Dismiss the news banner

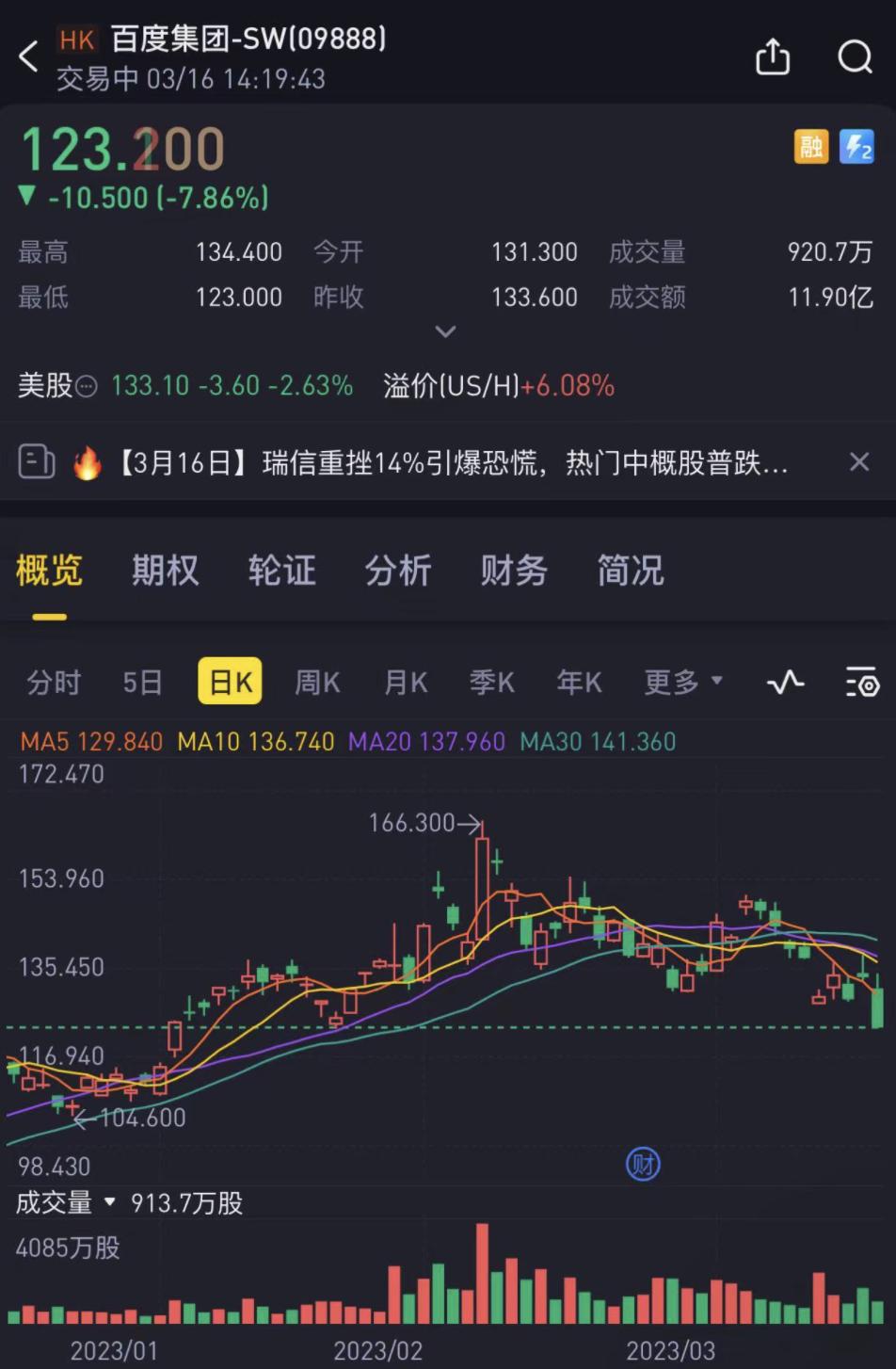[x=858, y=462]
